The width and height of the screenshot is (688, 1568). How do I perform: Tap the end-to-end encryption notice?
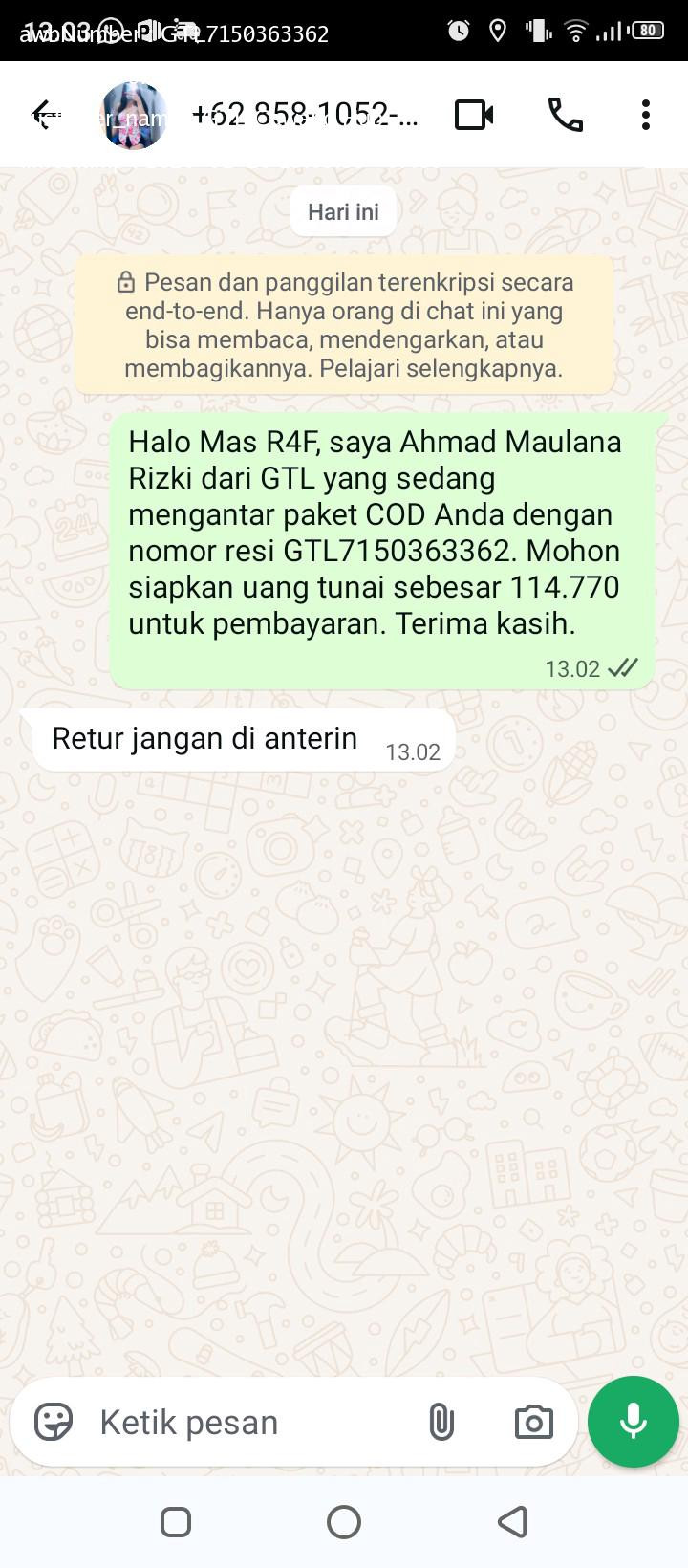344,325
